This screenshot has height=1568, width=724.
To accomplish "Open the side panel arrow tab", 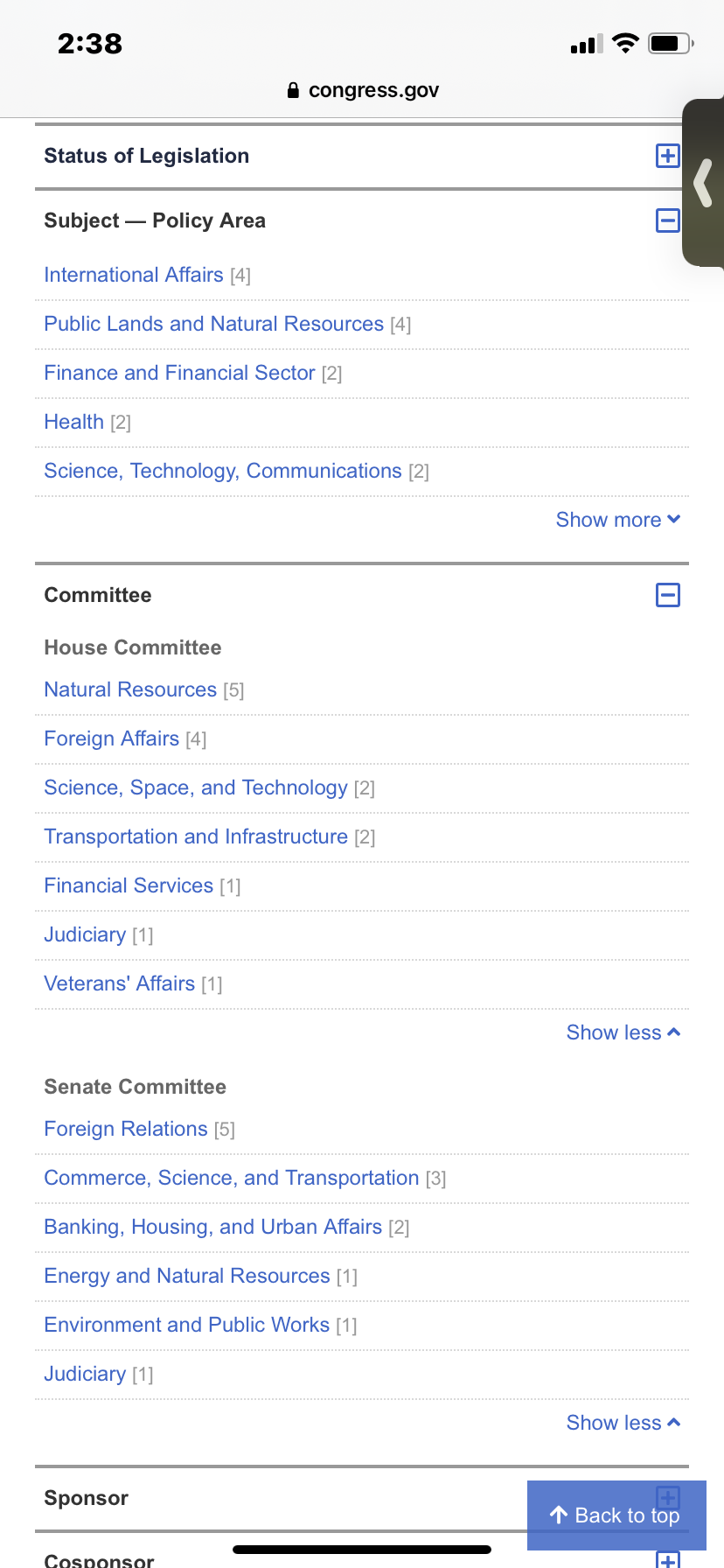I will (703, 182).
